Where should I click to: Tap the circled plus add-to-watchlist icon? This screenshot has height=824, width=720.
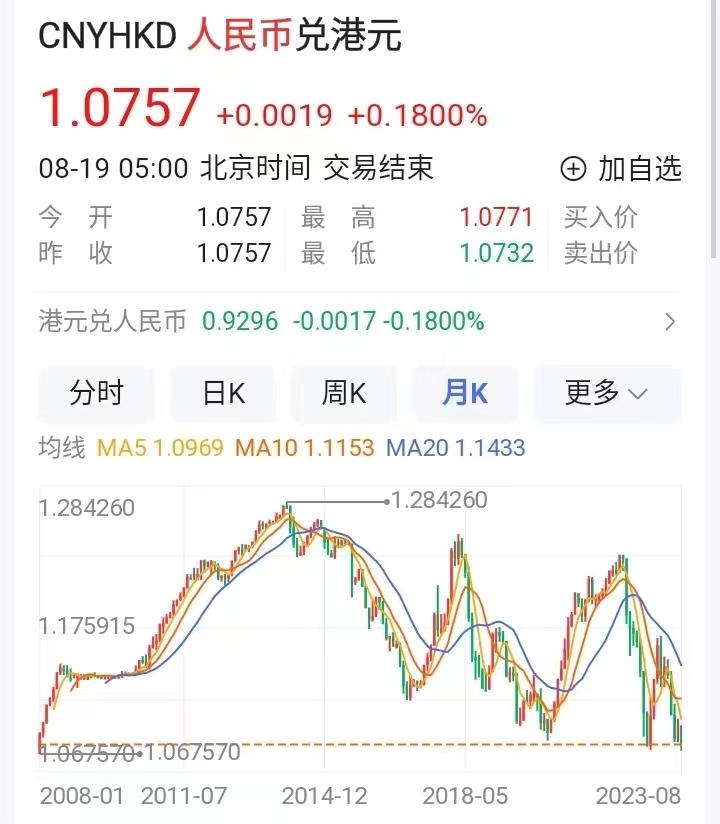pyautogui.click(x=572, y=169)
